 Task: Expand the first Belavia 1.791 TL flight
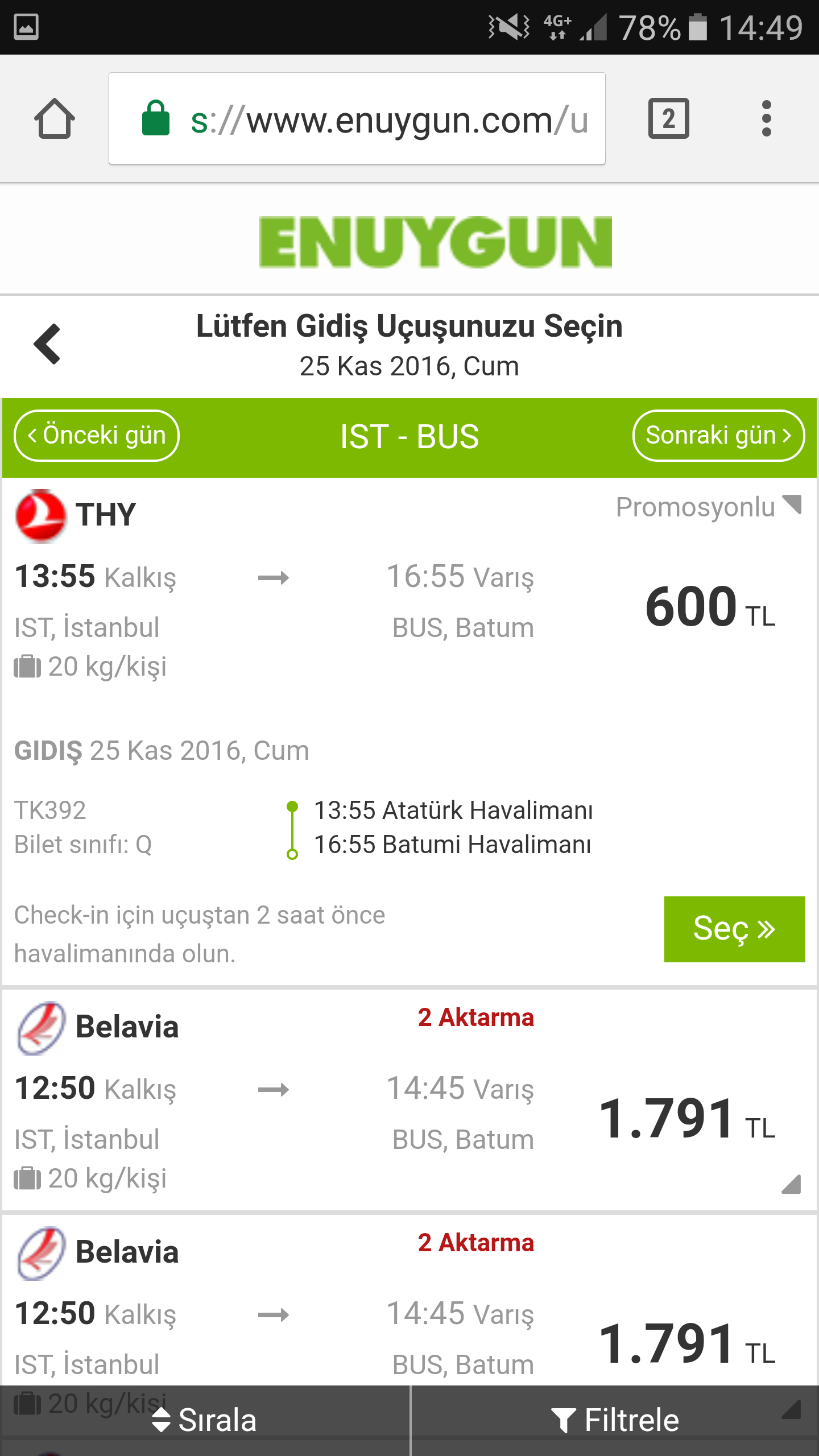click(x=791, y=1184)
